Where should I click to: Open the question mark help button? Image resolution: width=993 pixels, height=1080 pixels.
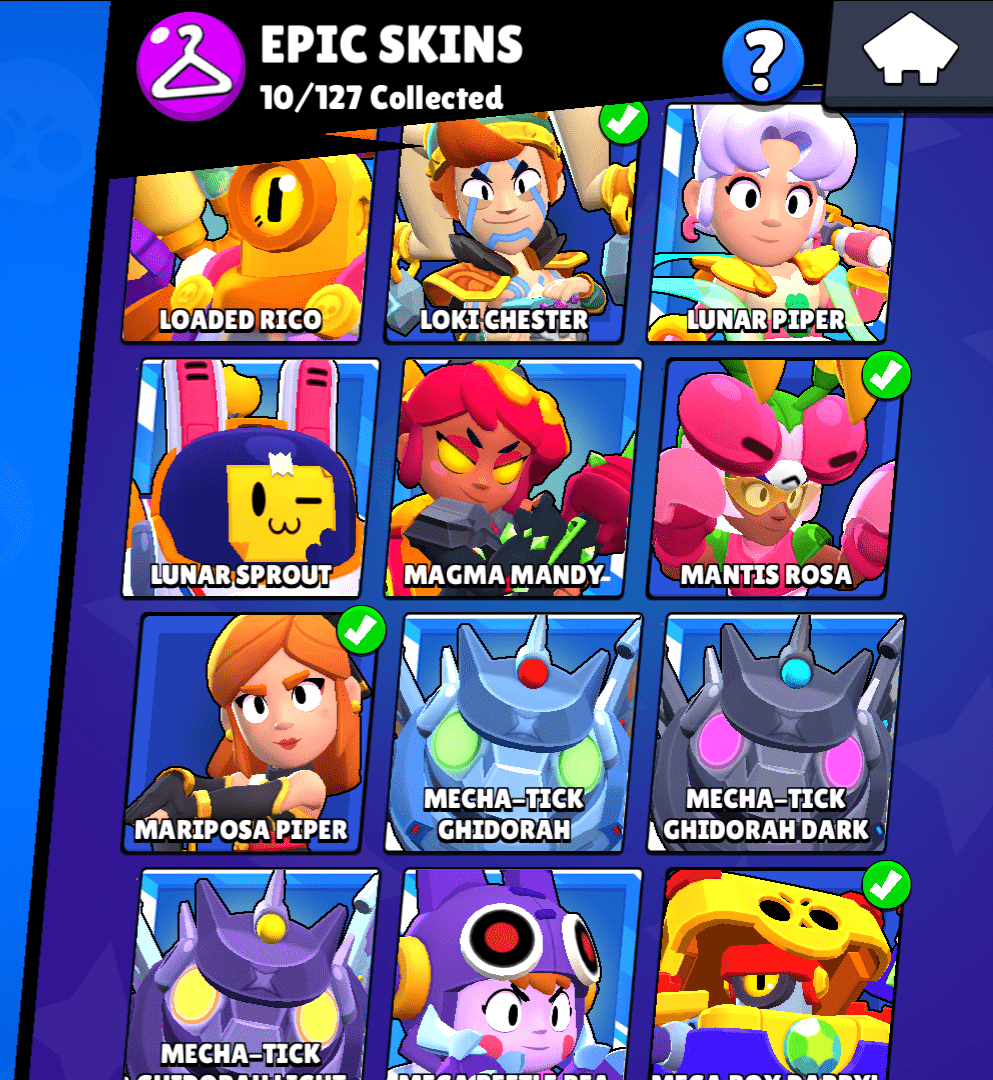point(763,60)
